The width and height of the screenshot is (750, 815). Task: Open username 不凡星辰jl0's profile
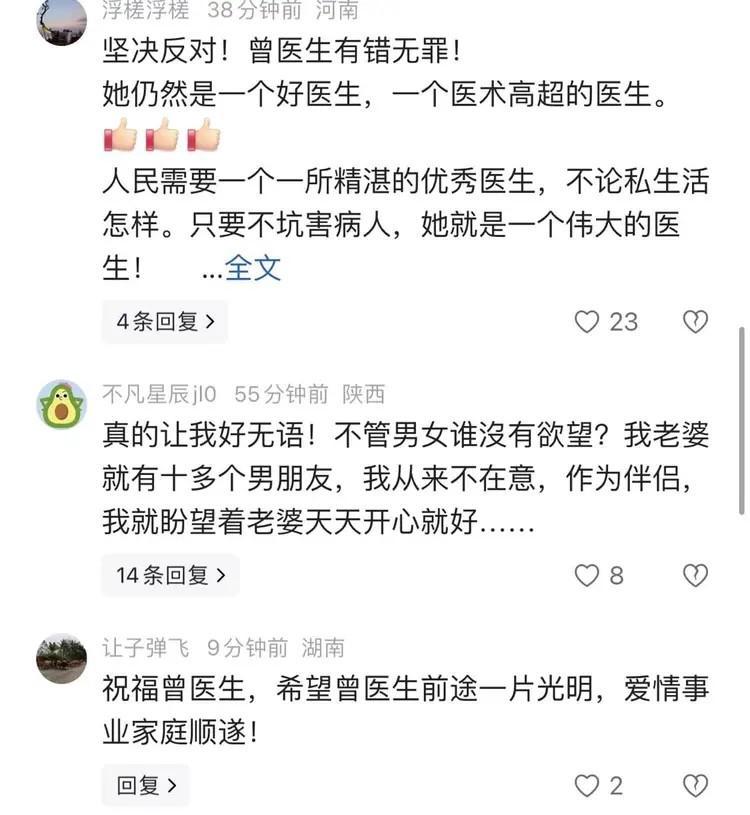159,394
